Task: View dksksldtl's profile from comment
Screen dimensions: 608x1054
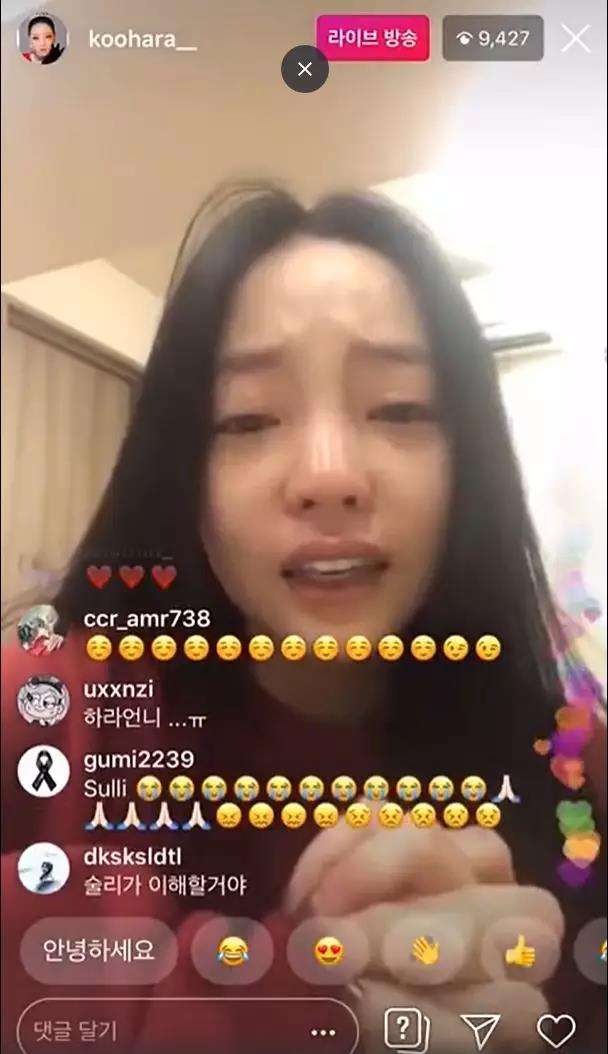Action: [x=42, y=867]
